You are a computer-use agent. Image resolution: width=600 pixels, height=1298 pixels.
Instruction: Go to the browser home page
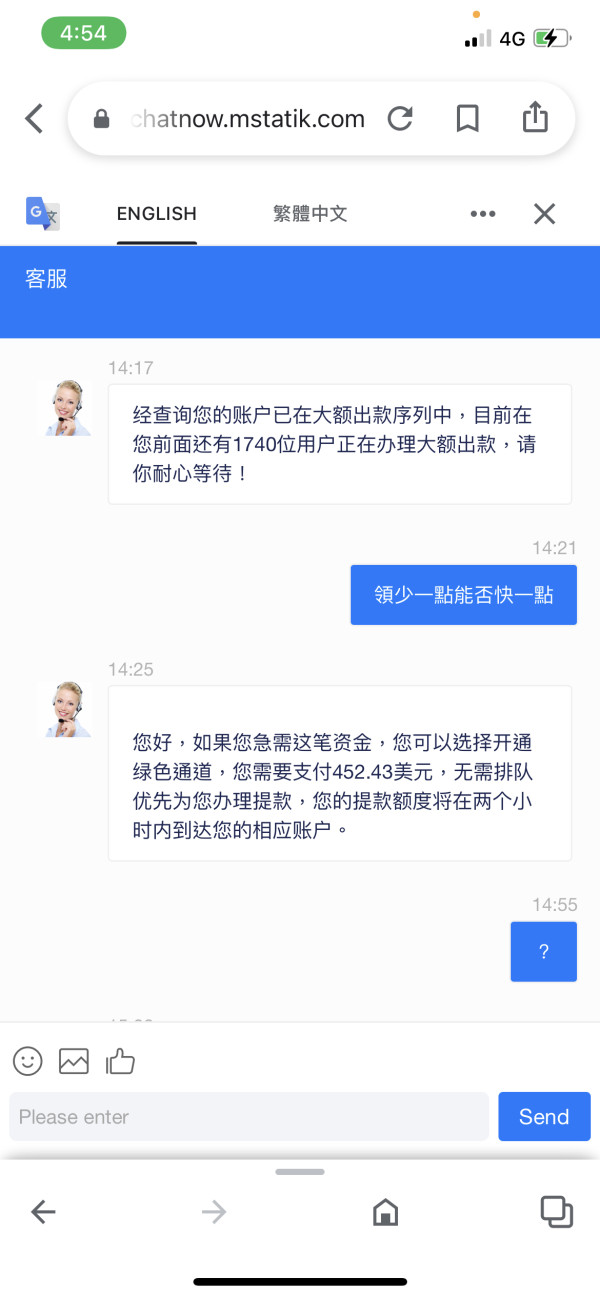pos(385,1213)
